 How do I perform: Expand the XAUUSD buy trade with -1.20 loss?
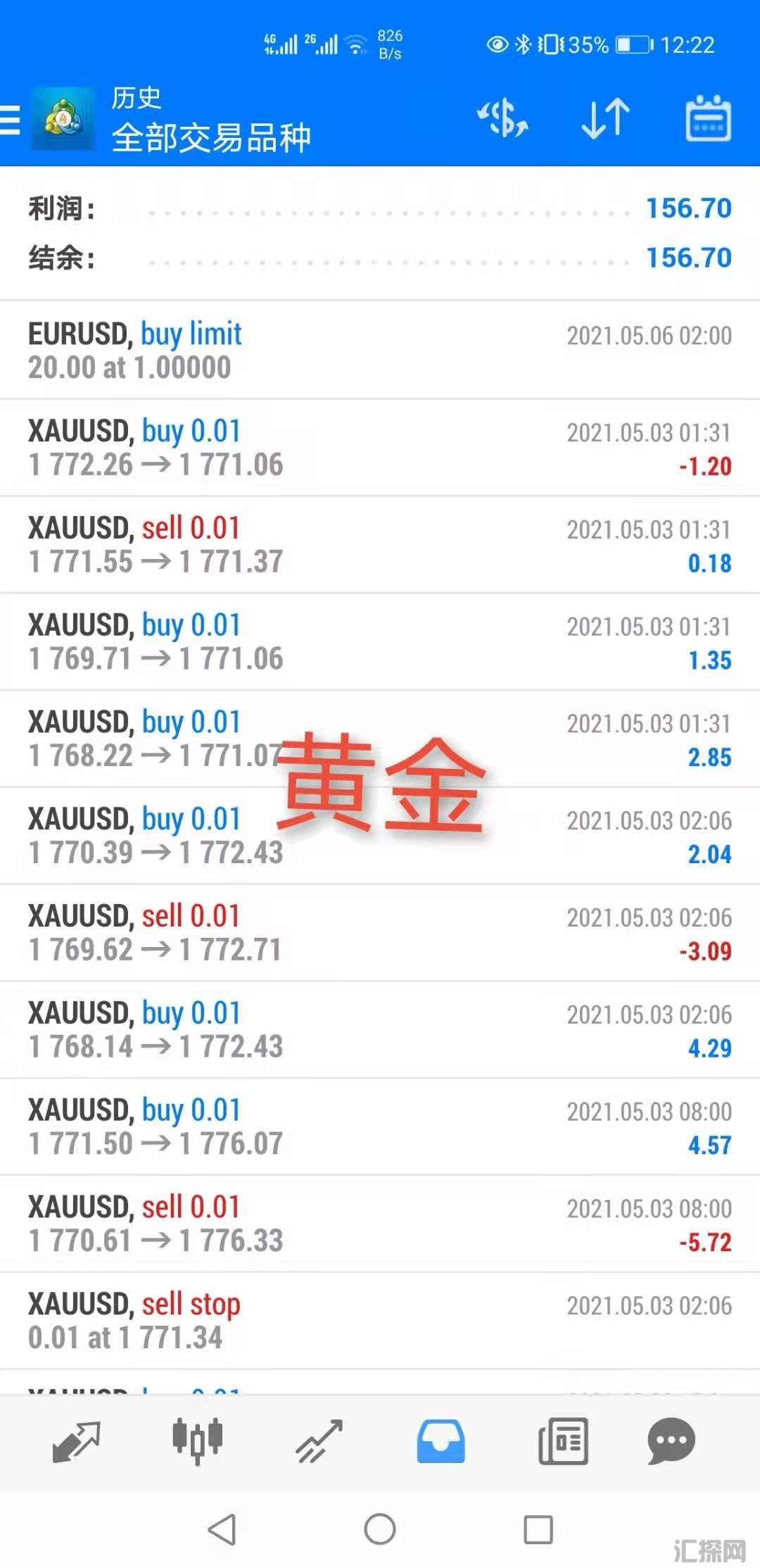(380, 448)
